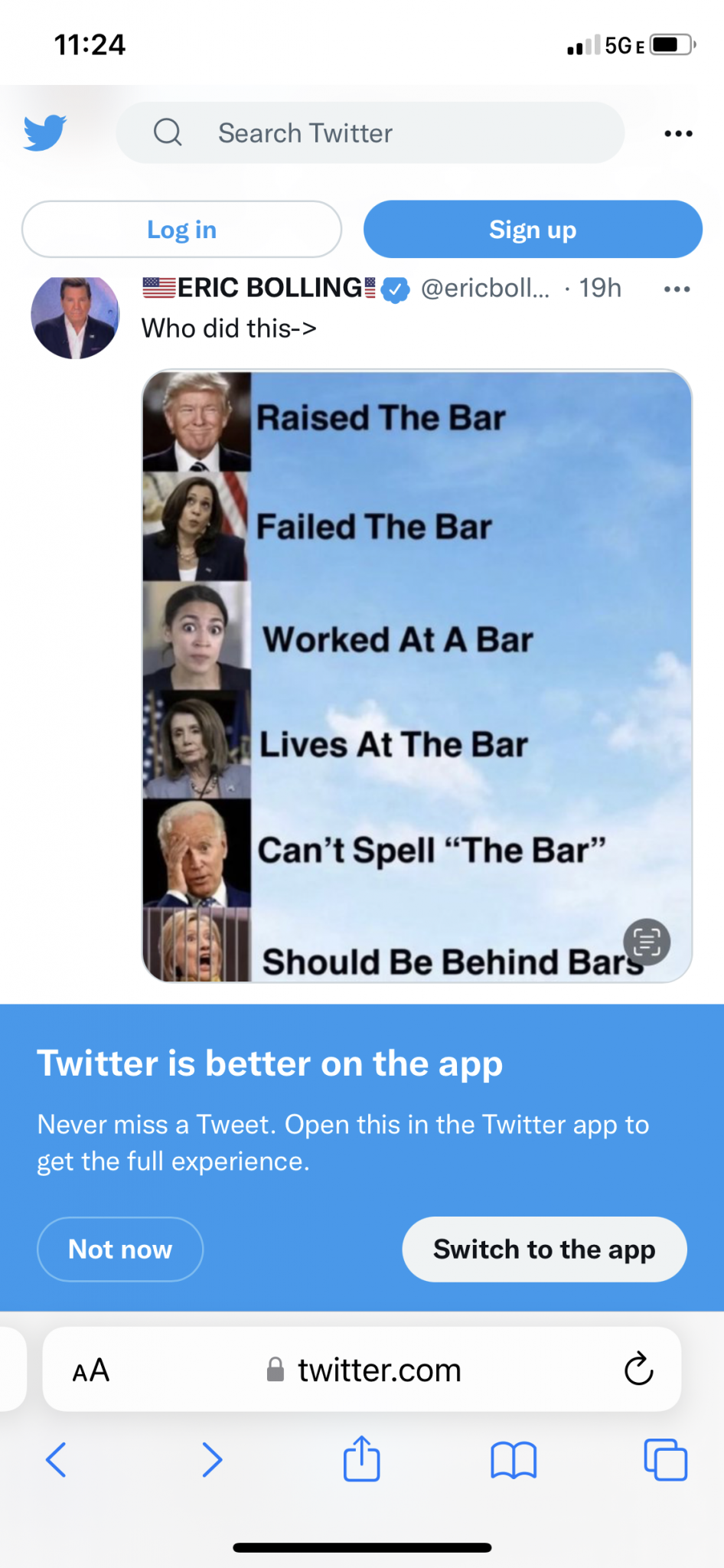Viewport: 724px width, 1568px height.
Task: Tap the live text scan icon on the image
Action: point(647,942)
